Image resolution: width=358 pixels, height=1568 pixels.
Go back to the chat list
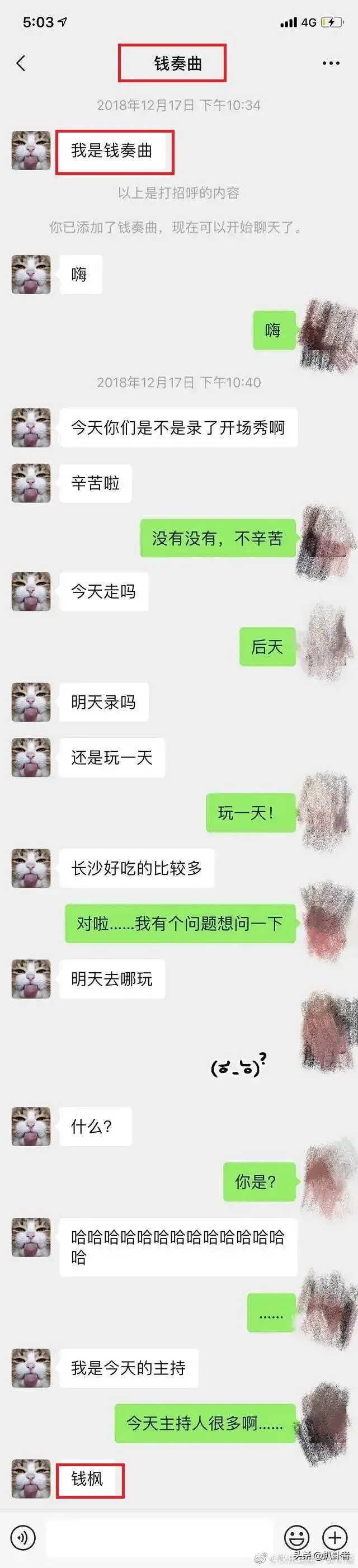(21, 63)
